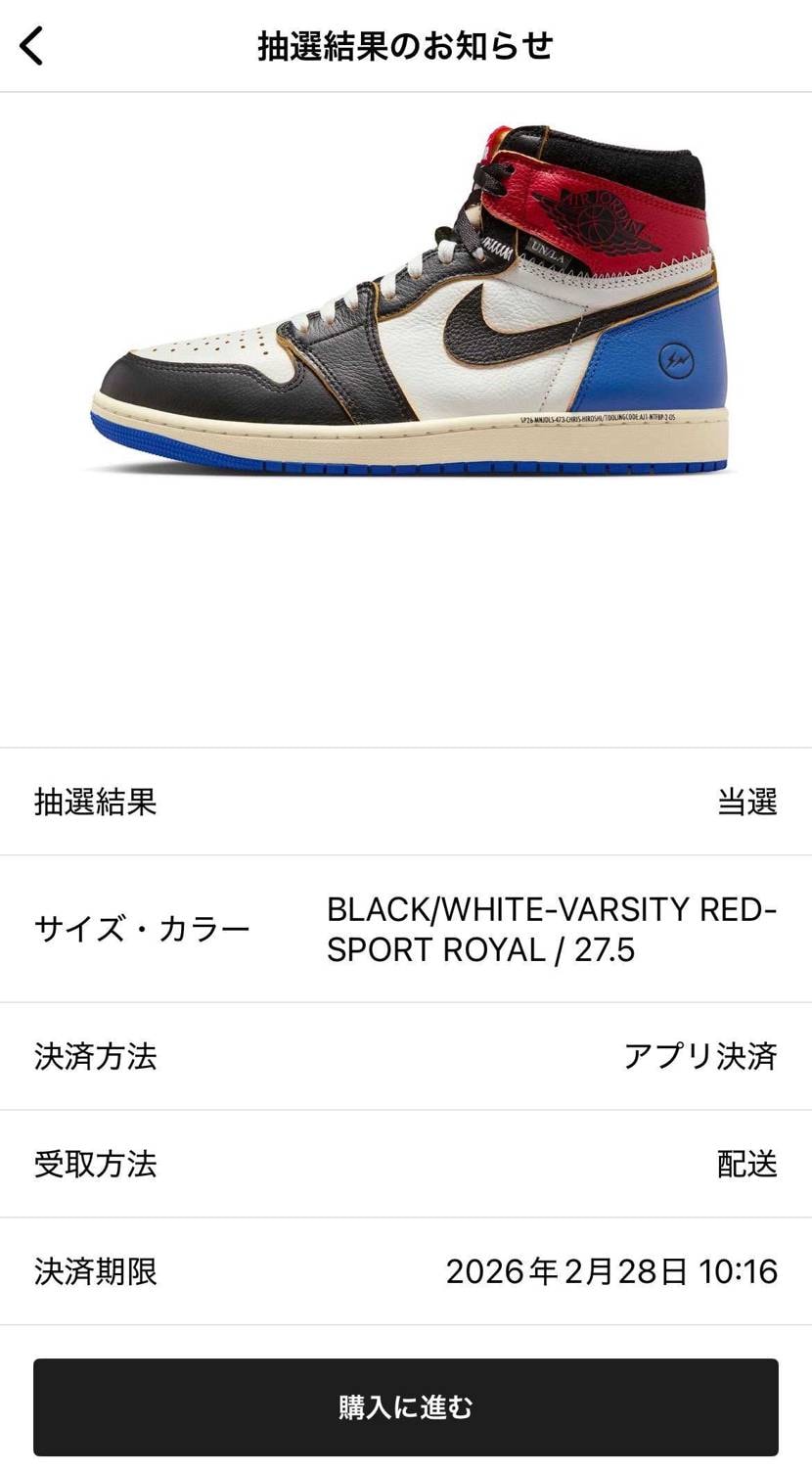Tap the 購入に進む button
Image resolution: width=812 pixels, height=1471 pixels.
pos(406,1406)
